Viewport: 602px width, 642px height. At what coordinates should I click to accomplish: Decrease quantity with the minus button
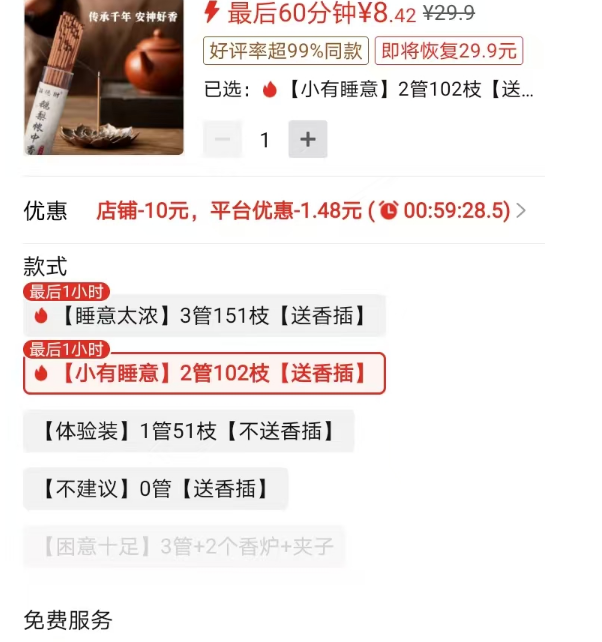pos(222,140)
